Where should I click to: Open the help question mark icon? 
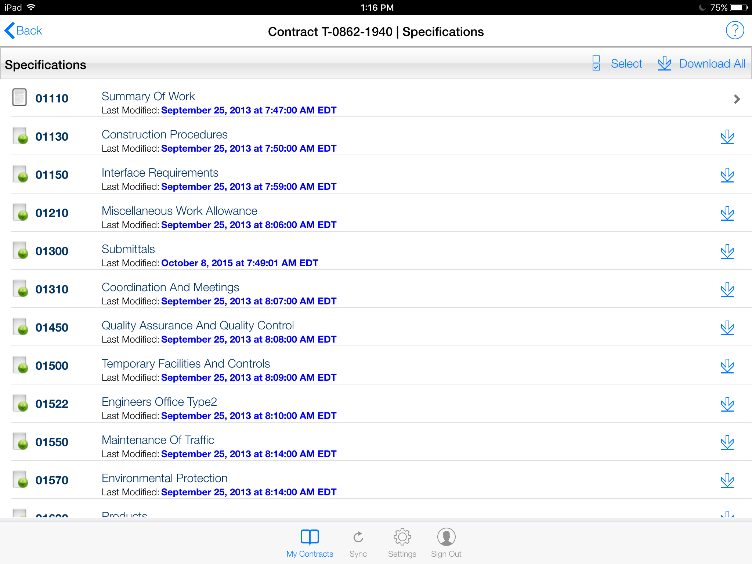(x=733, y=31)
